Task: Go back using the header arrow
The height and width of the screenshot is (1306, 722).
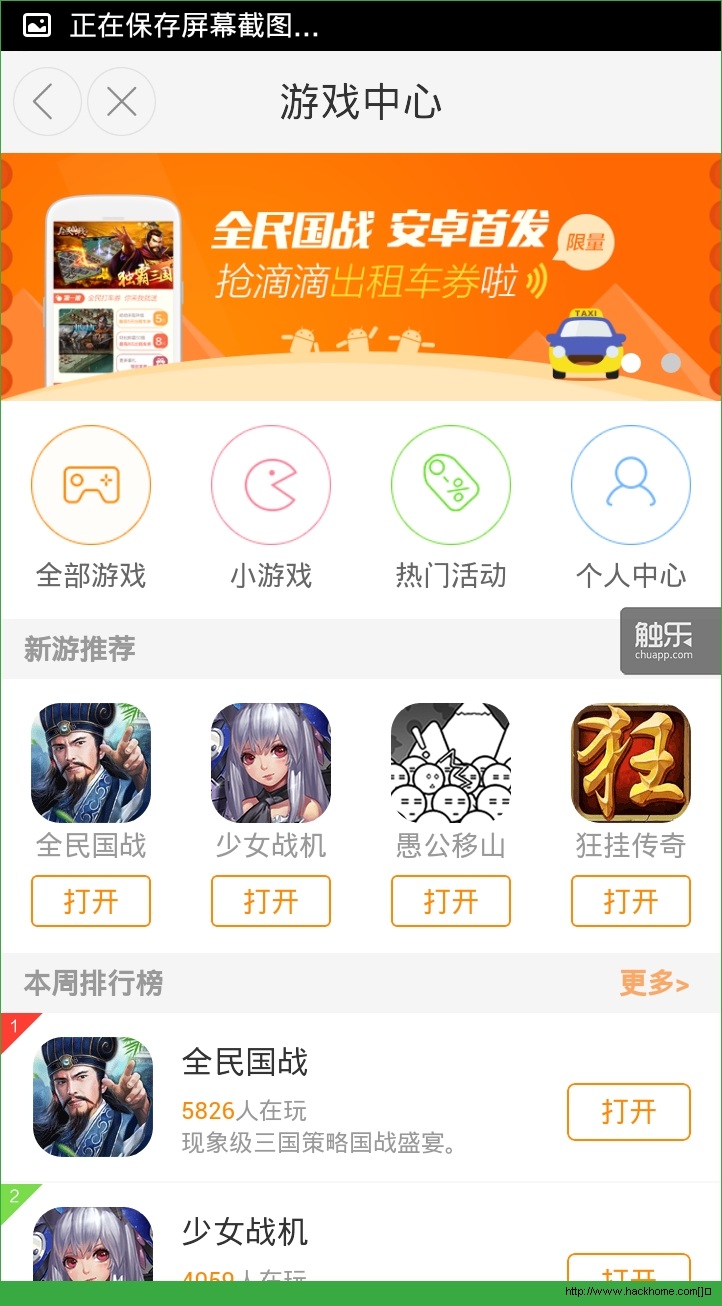Action: pos(46,101)
